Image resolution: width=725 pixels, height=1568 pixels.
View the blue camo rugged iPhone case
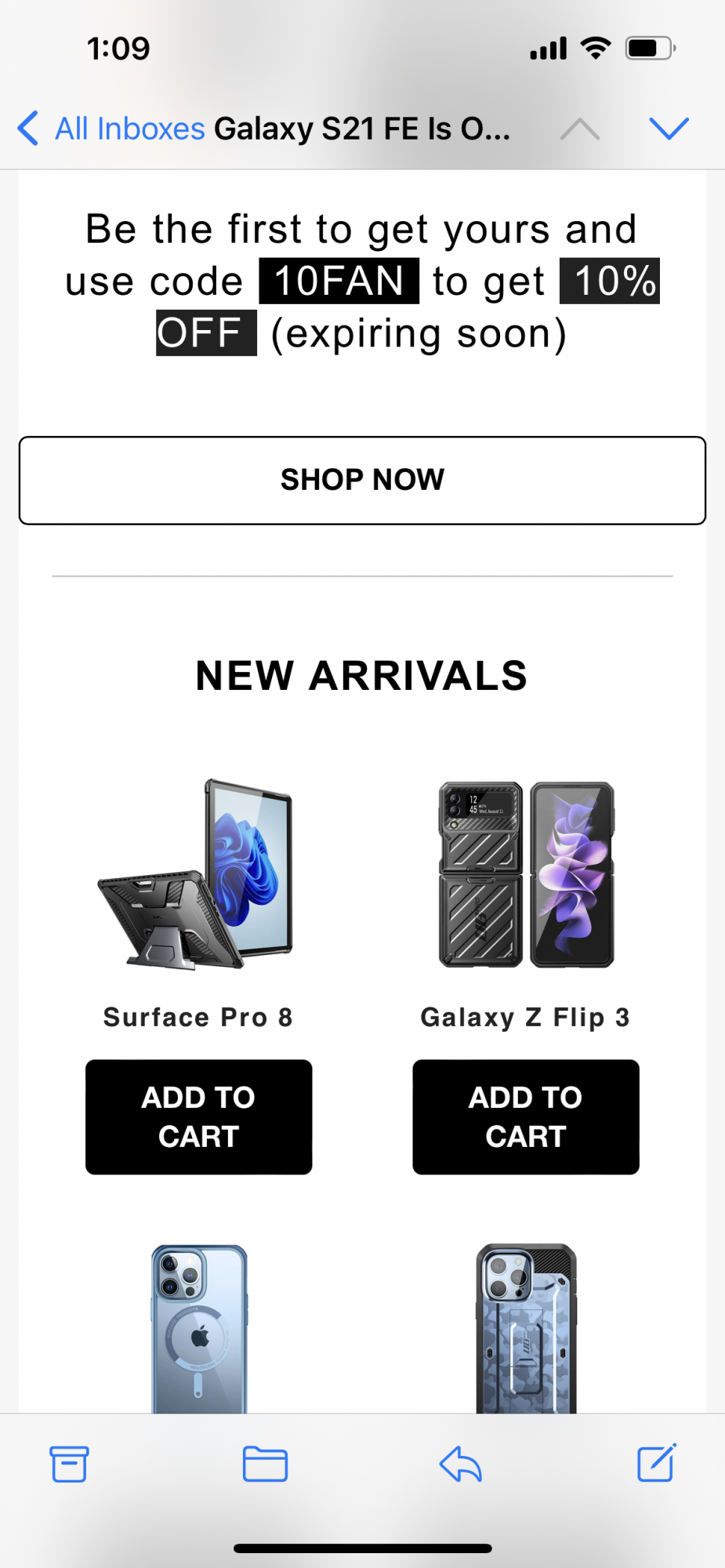tap(526, 1329)
